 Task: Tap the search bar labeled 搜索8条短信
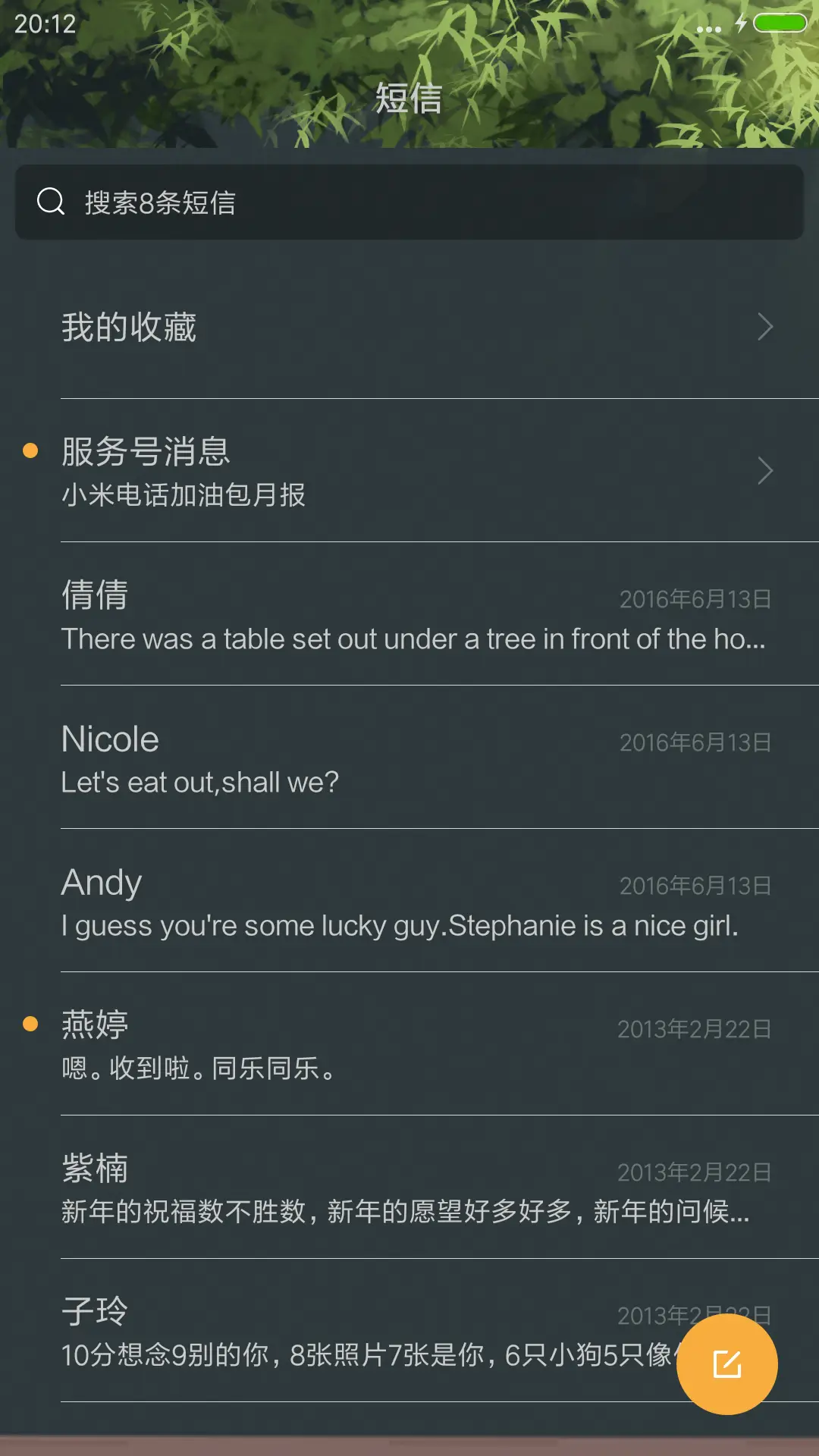(409, 201)
